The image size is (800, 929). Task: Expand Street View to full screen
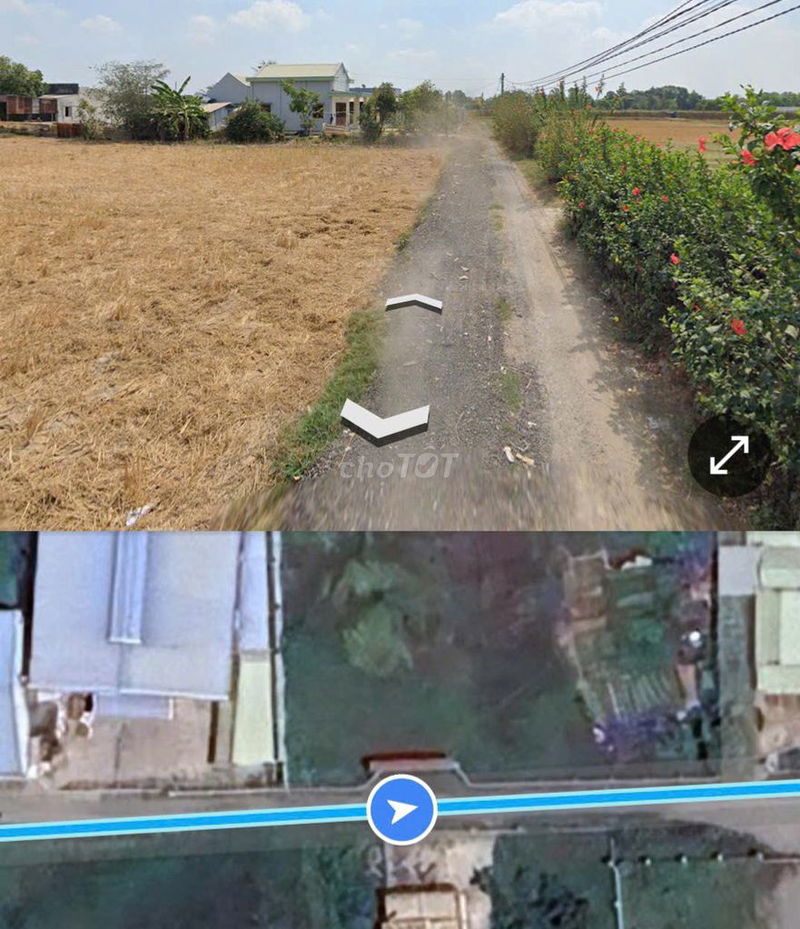coord(729,456)
